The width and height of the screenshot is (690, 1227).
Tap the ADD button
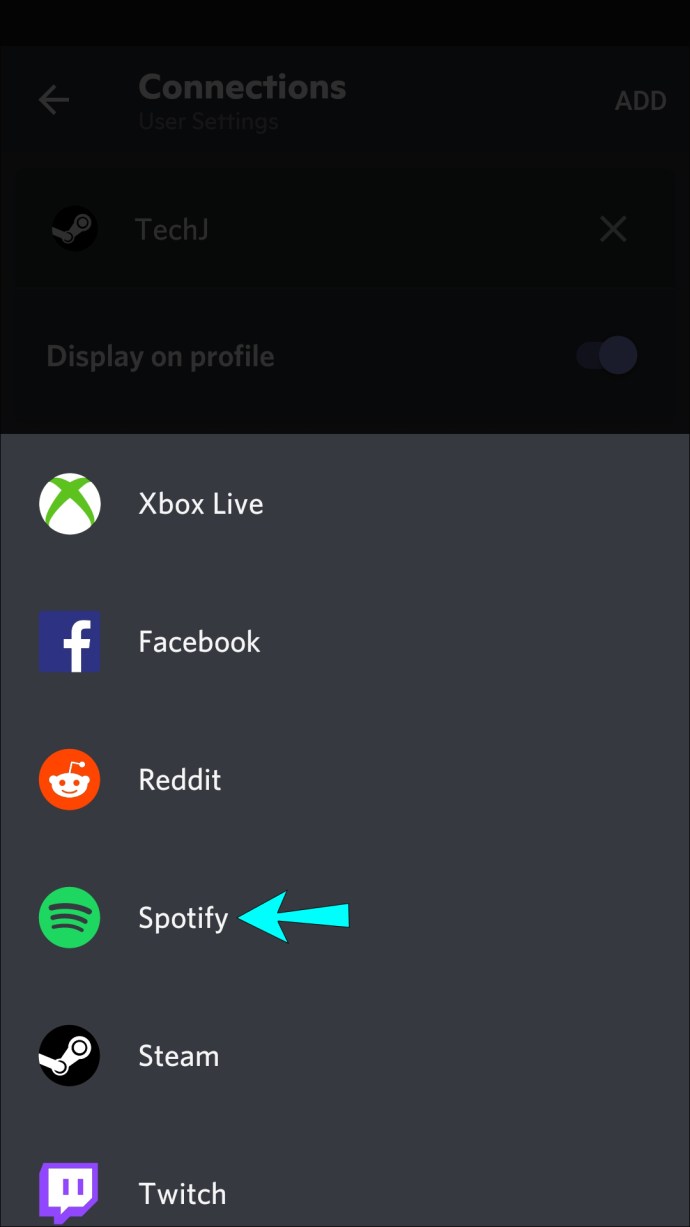pyautogui.click(x=640, y=101)
